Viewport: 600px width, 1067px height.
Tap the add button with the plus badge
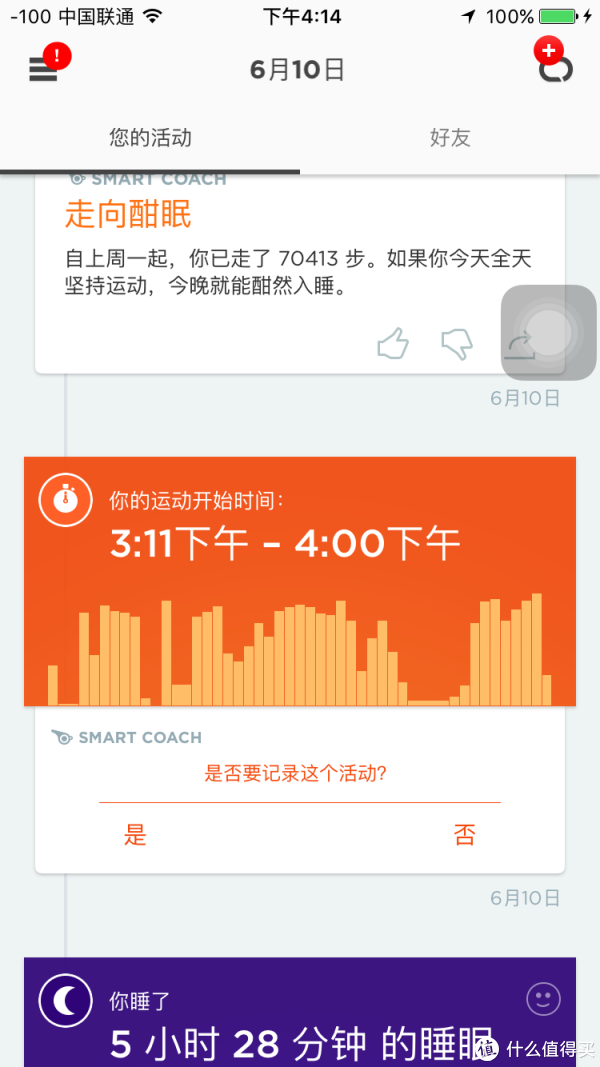tap(554, 62)
